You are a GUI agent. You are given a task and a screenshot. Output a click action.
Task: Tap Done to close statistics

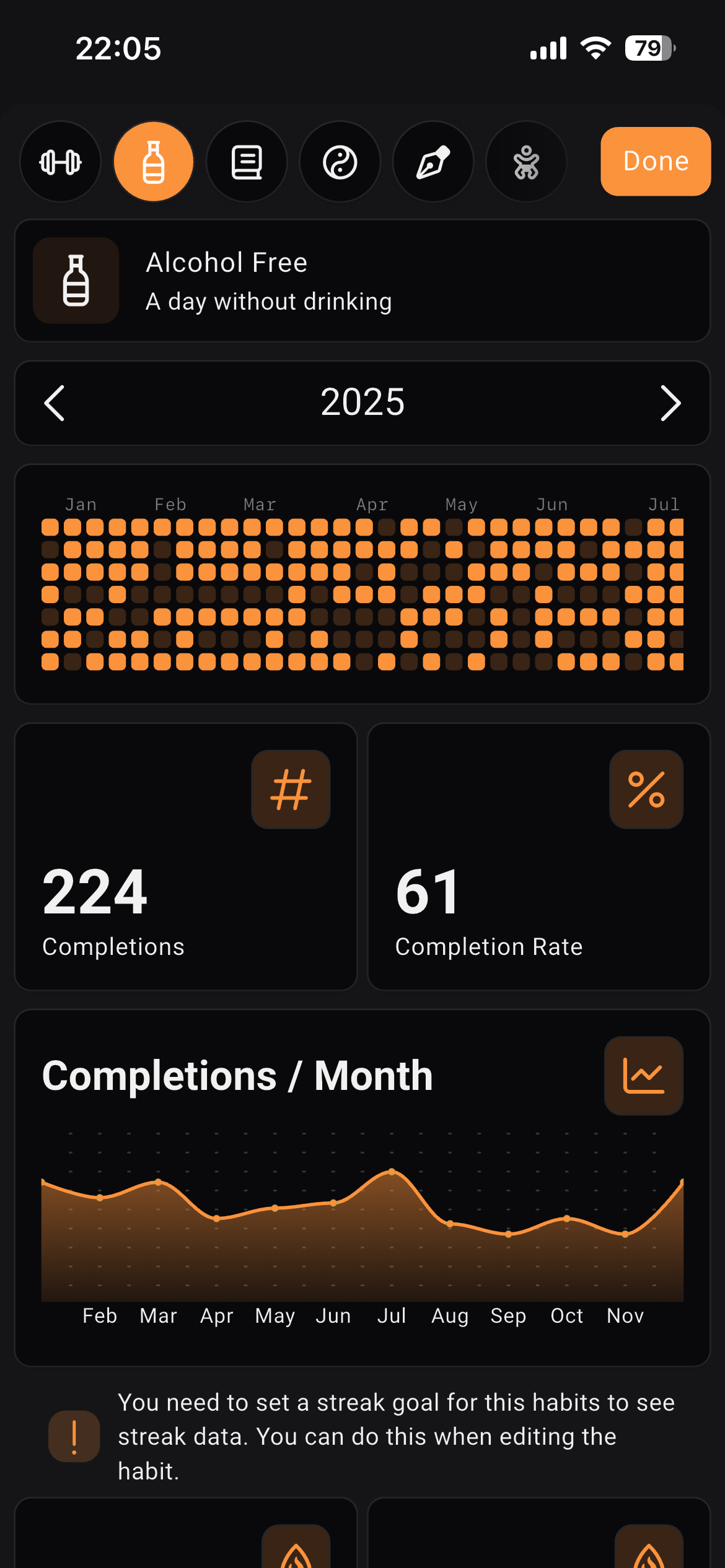[x=655, y=162]
